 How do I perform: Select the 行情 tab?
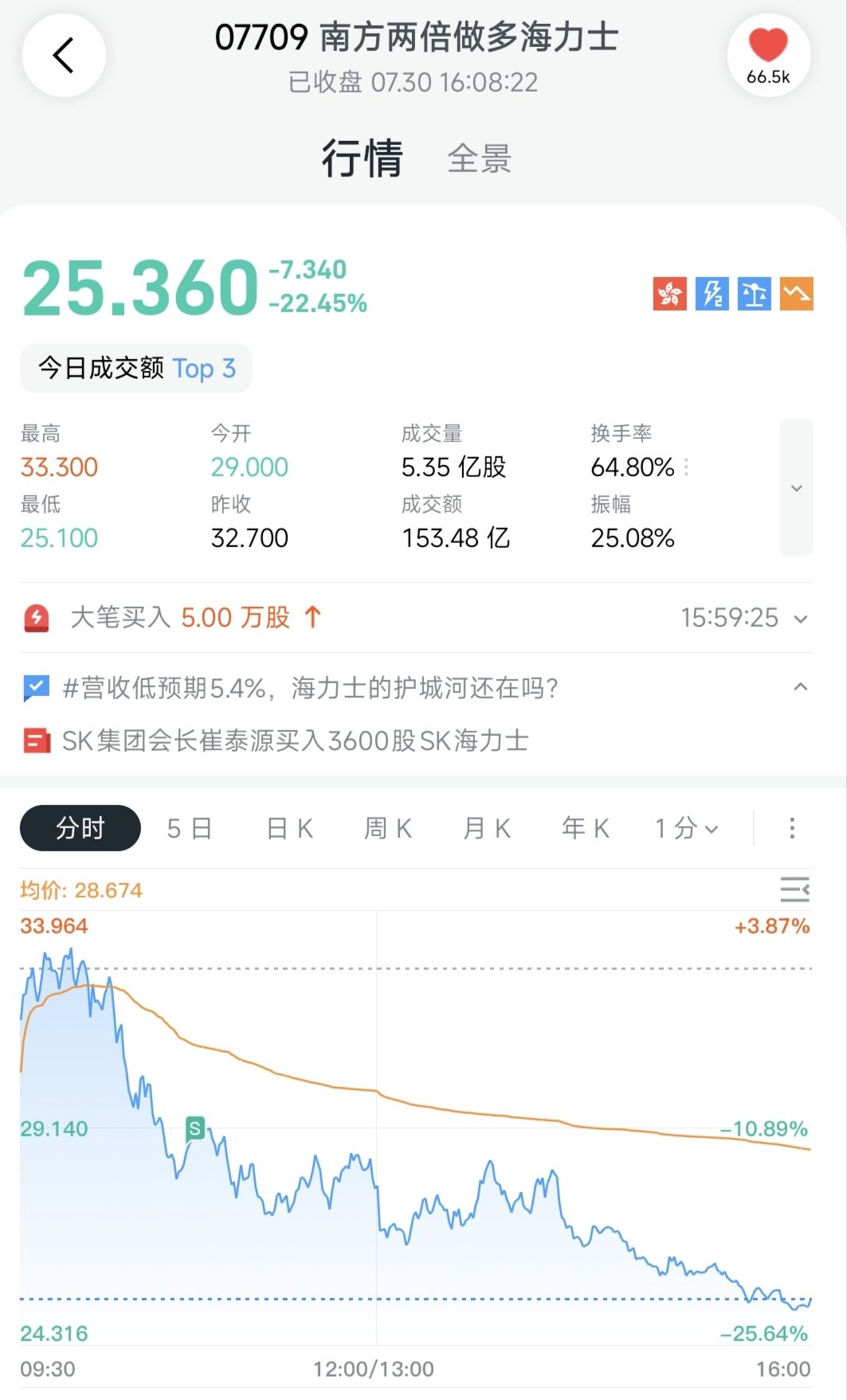(x=363, y=158)
